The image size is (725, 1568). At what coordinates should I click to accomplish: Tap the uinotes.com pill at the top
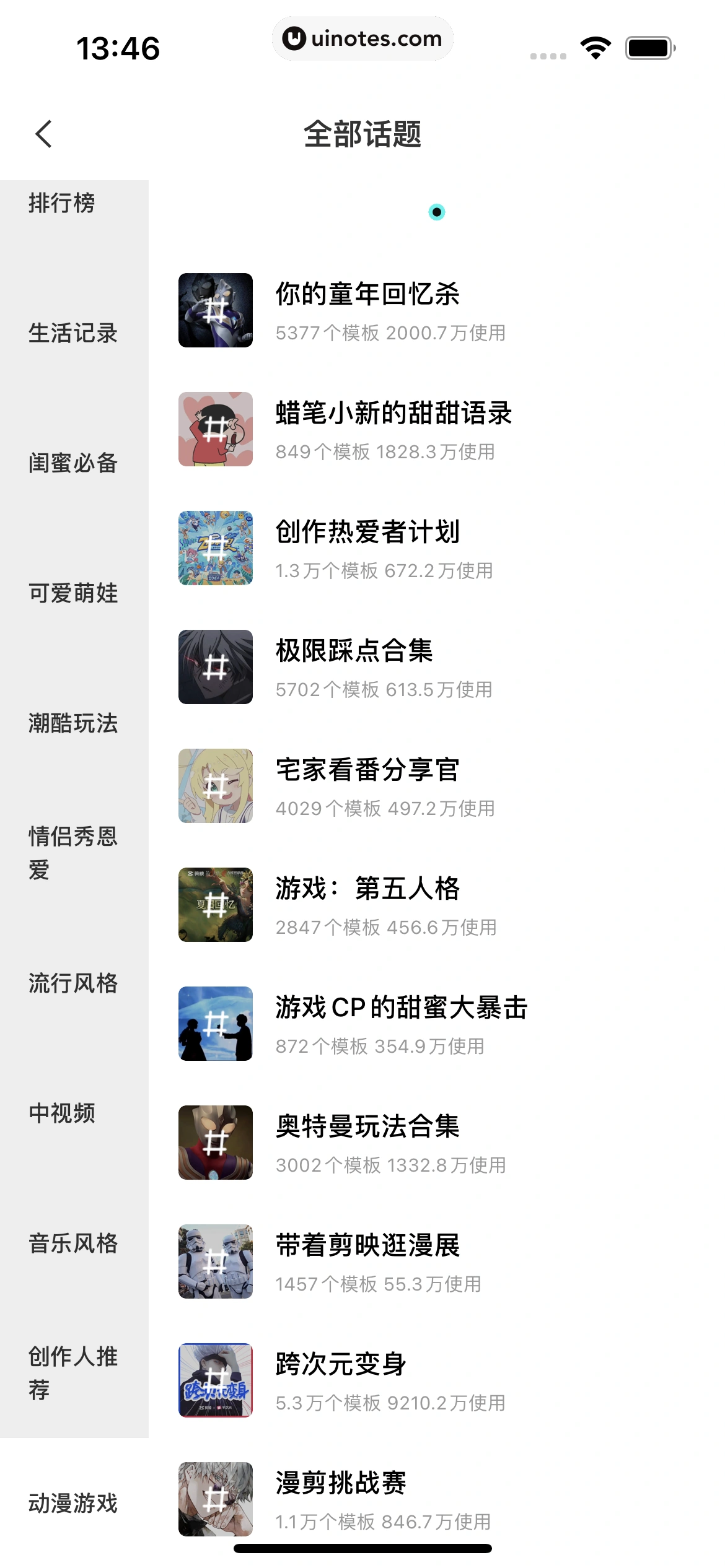(x=362, y=38)
